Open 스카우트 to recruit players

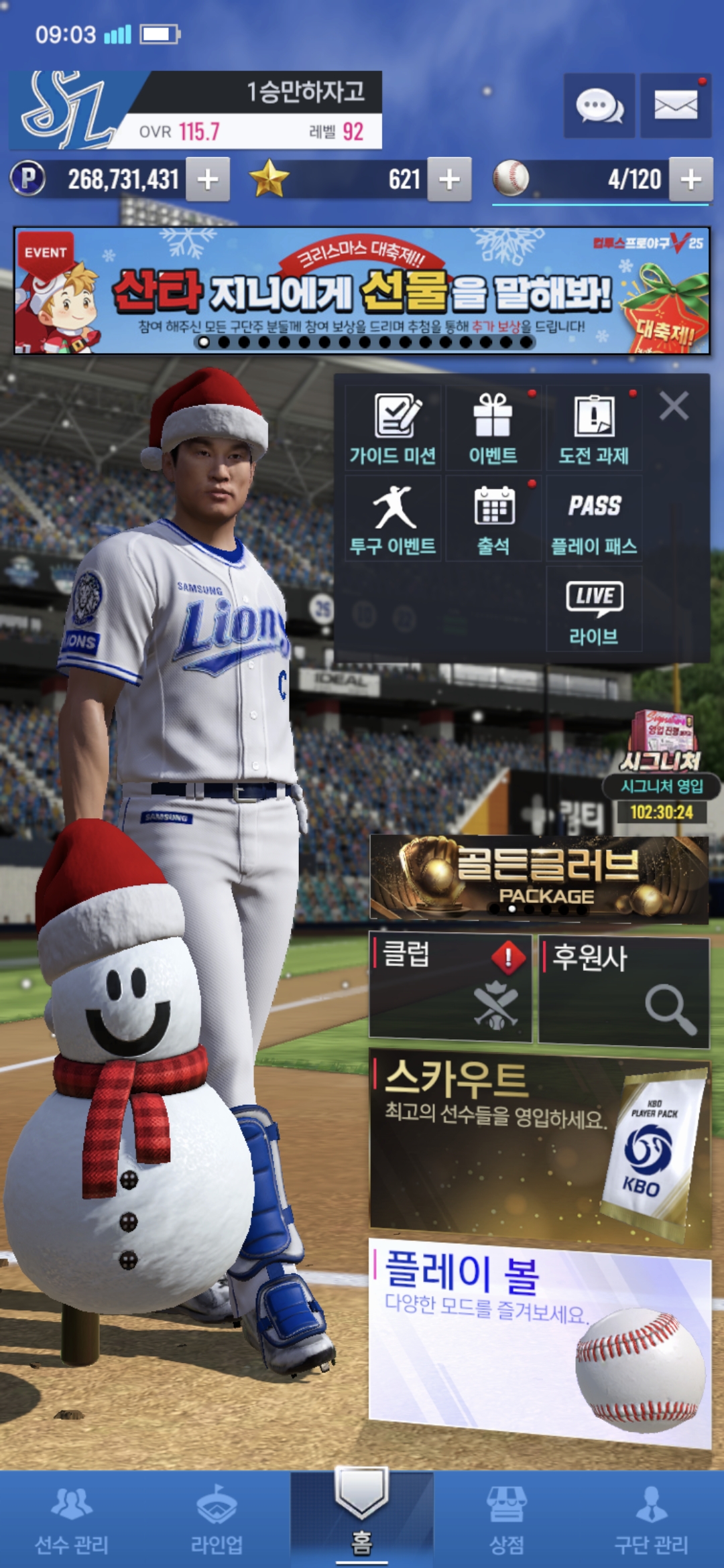tap(540, 1146)
